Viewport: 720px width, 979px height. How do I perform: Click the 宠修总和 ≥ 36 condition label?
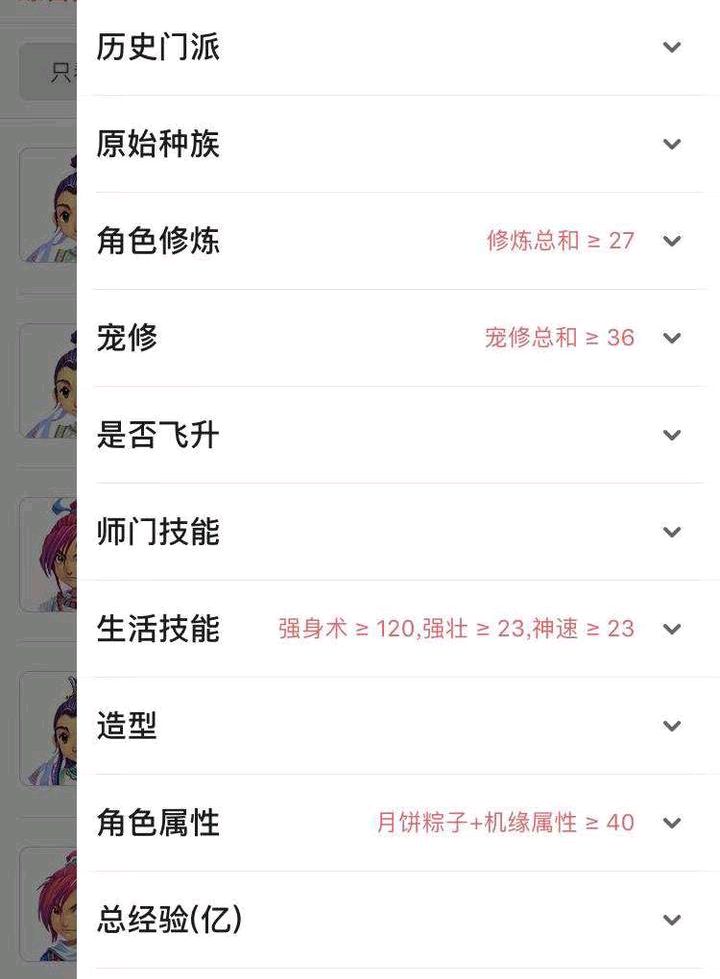pyautogui.click(x=557, y=338)
